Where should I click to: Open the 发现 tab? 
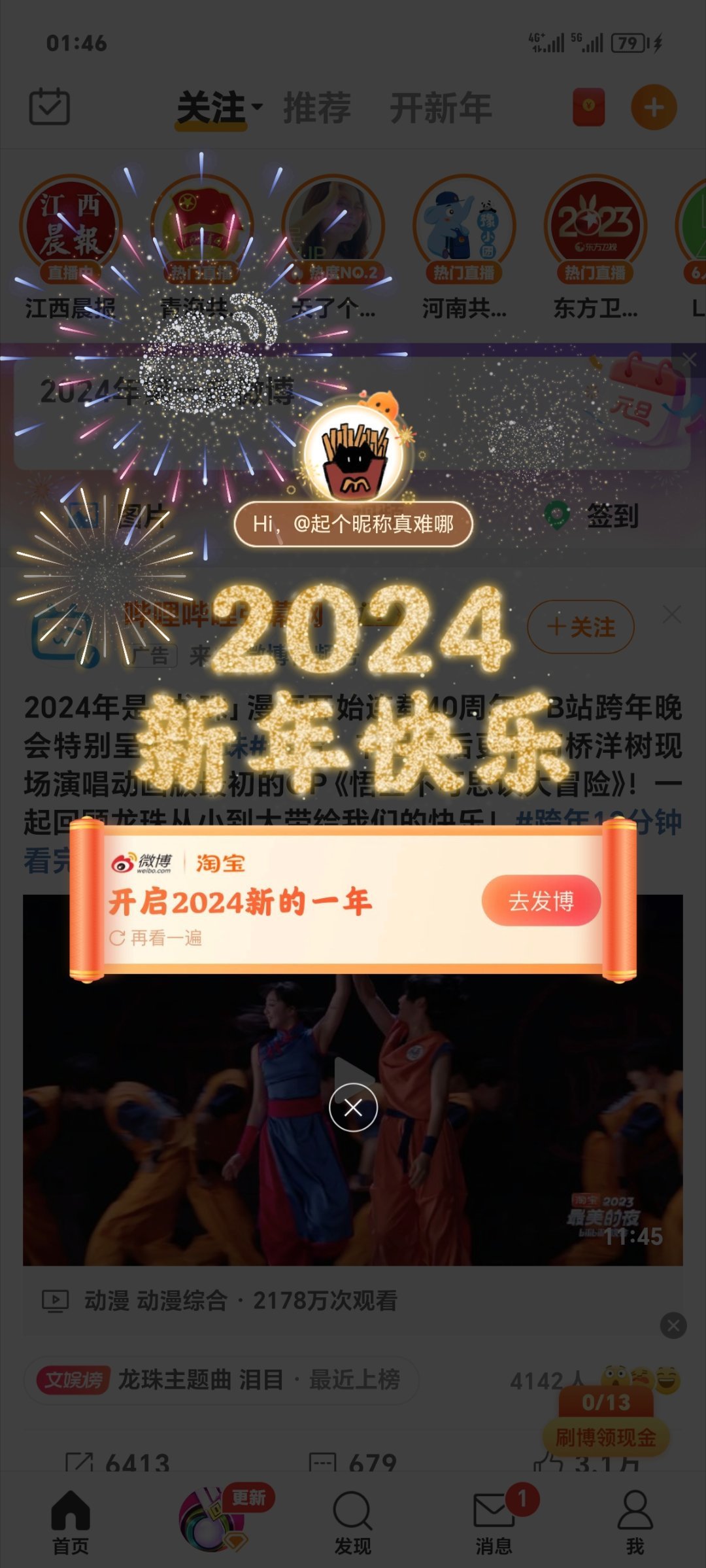coord(353,1522)
